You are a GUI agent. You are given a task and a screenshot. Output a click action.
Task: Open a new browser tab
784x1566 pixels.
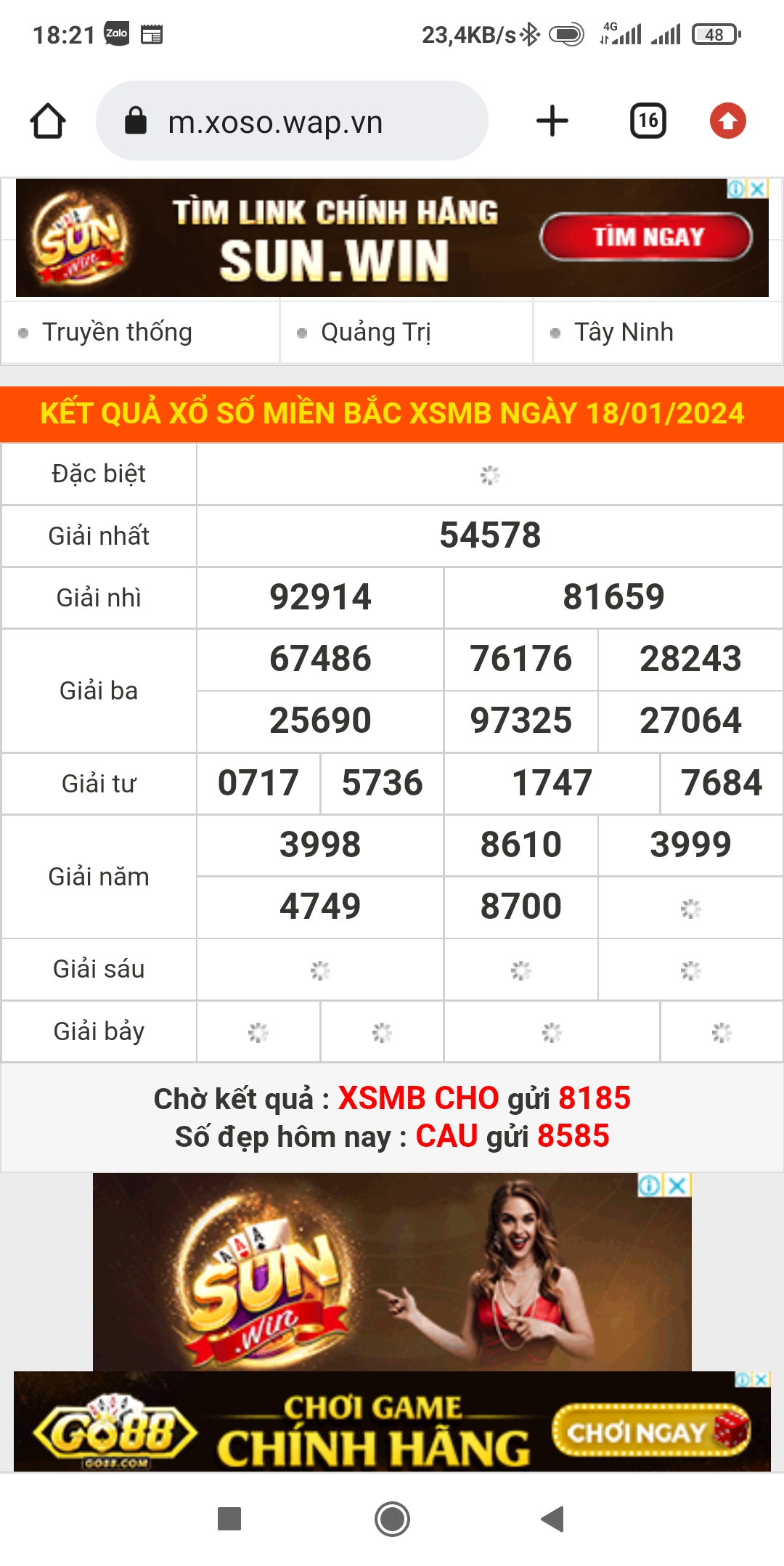552,121
